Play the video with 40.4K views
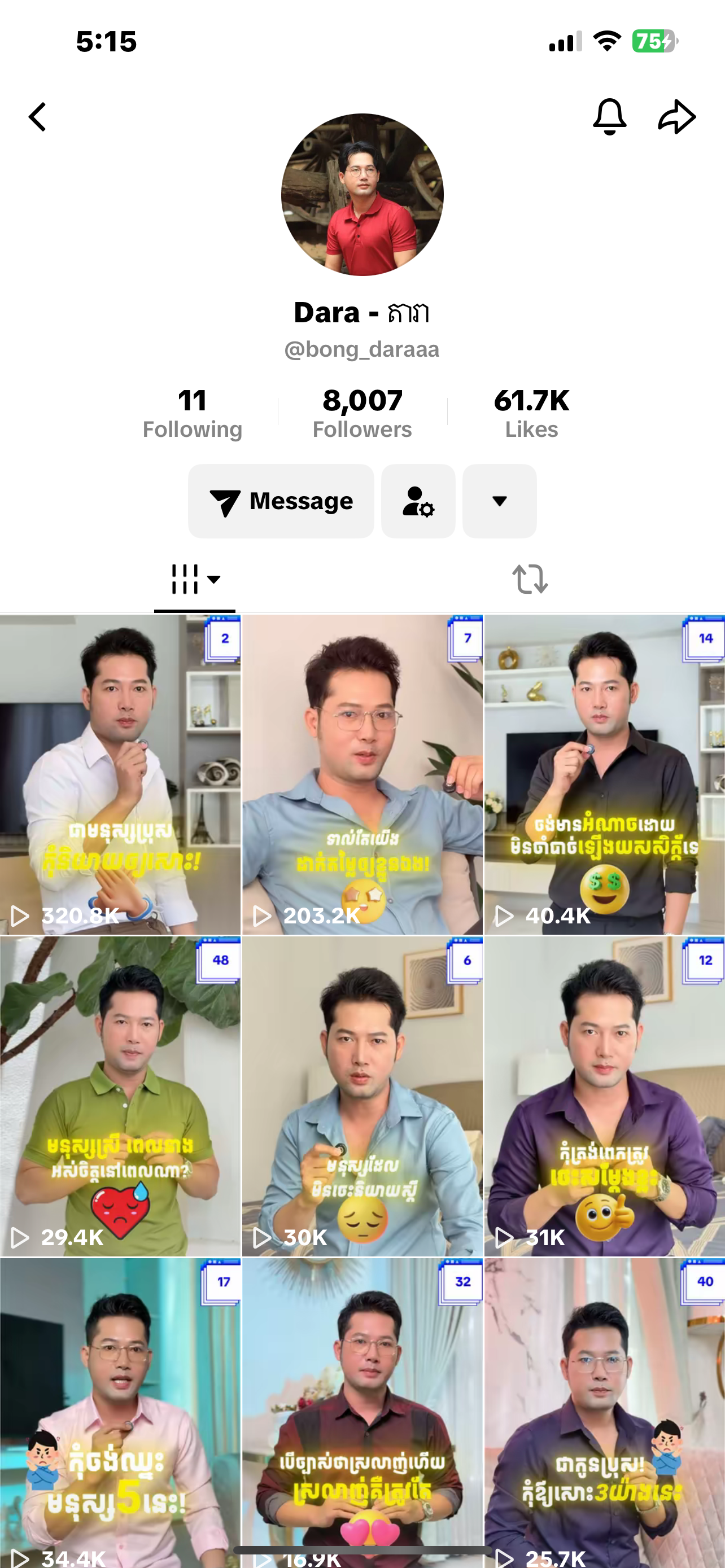 pyautogui.click(x=605, y=774)
